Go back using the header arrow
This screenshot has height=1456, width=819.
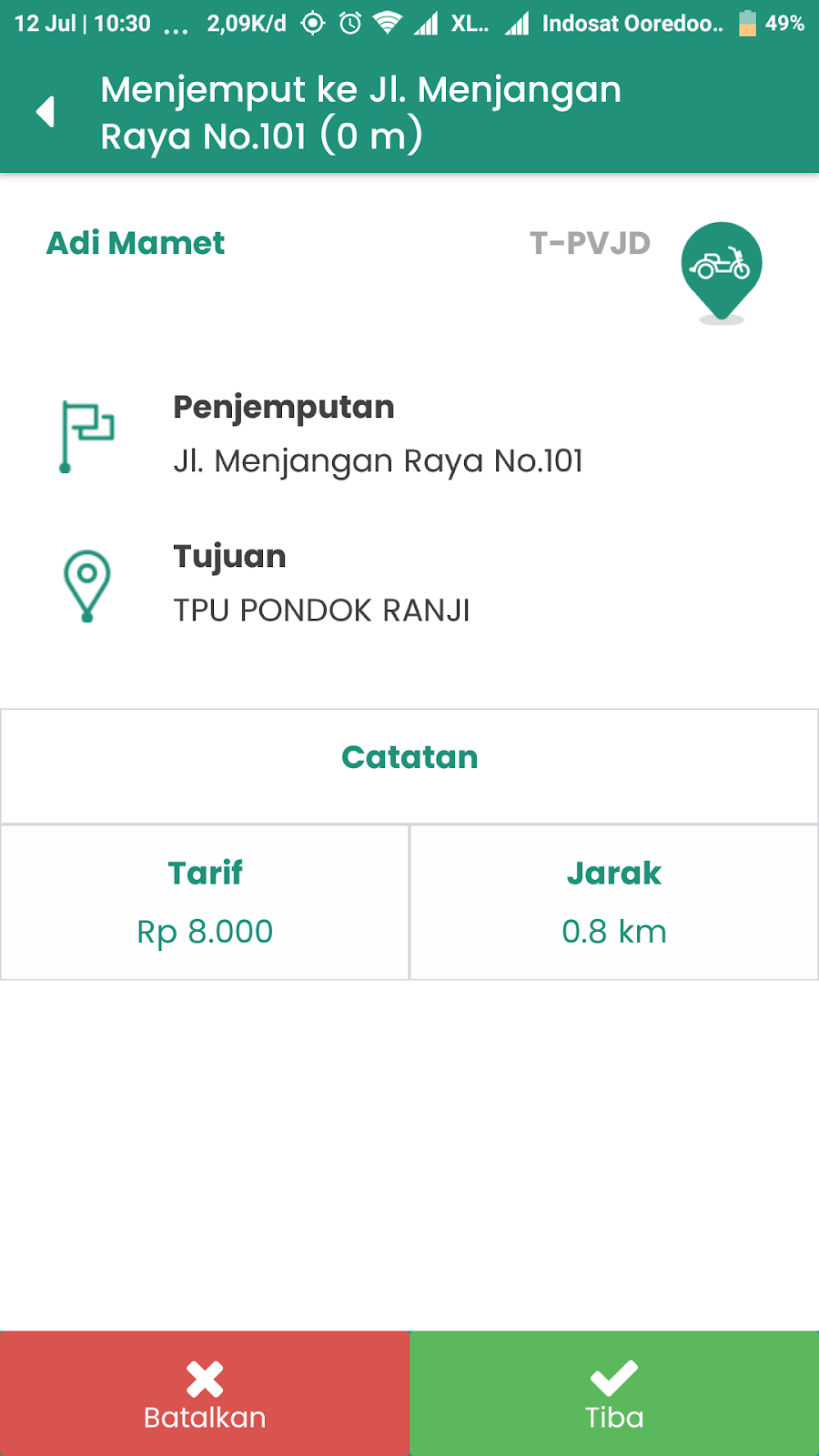45,112
